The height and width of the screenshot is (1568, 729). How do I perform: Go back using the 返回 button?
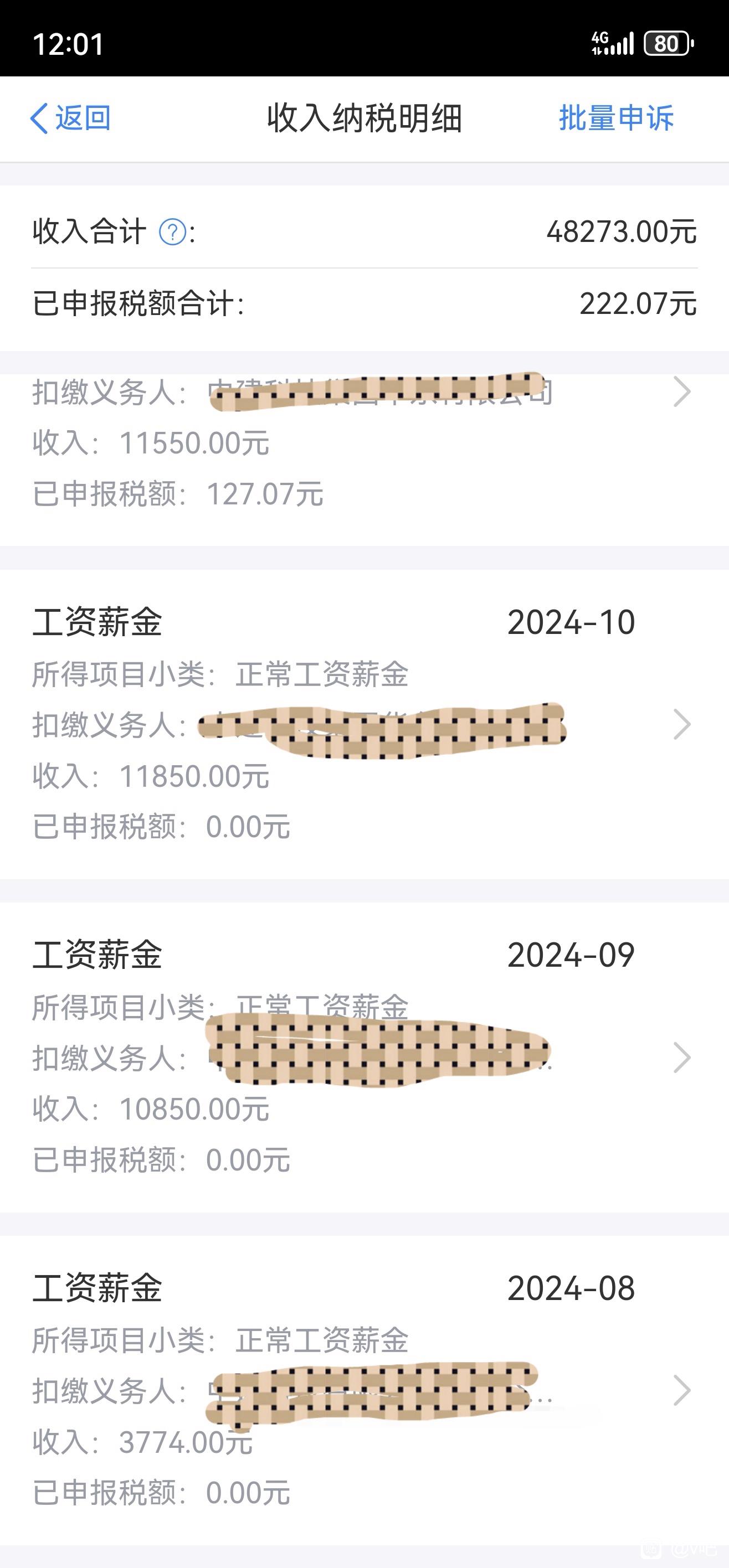coord(70,118)
